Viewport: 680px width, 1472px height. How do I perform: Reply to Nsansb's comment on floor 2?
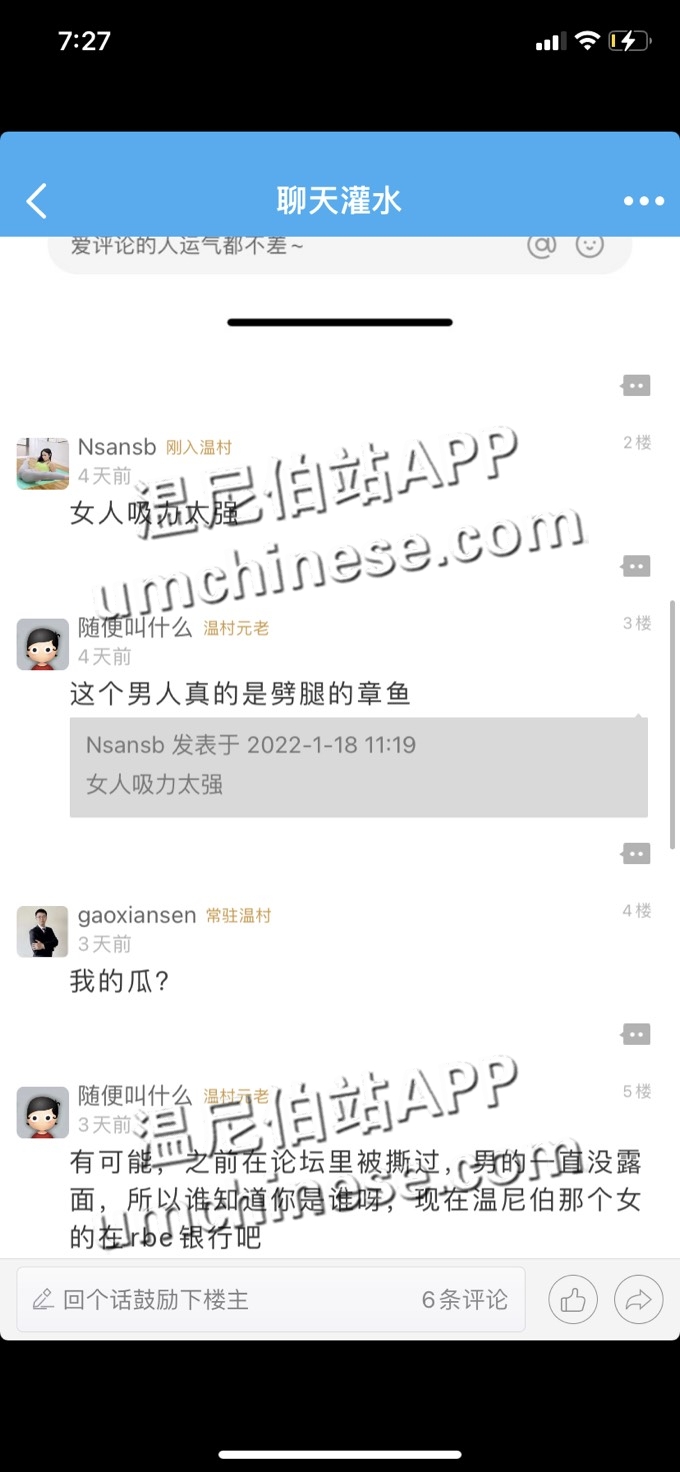pyautogui.click(x=636, y=566)
